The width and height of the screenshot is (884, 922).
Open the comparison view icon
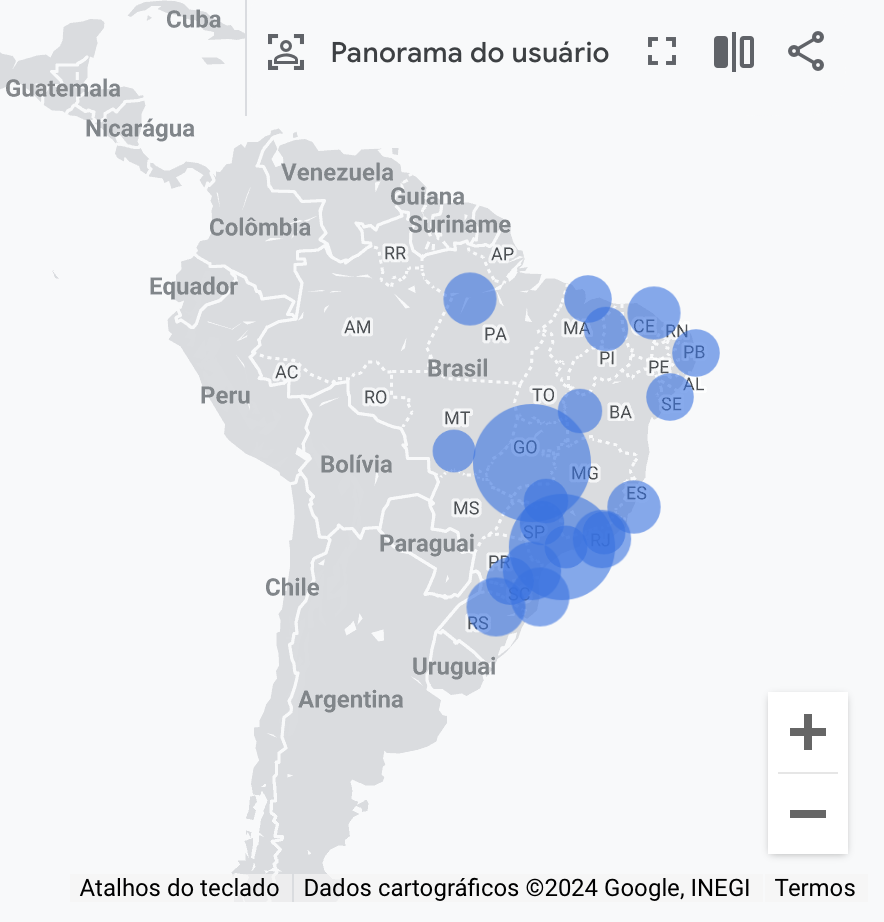coord(733,52)
